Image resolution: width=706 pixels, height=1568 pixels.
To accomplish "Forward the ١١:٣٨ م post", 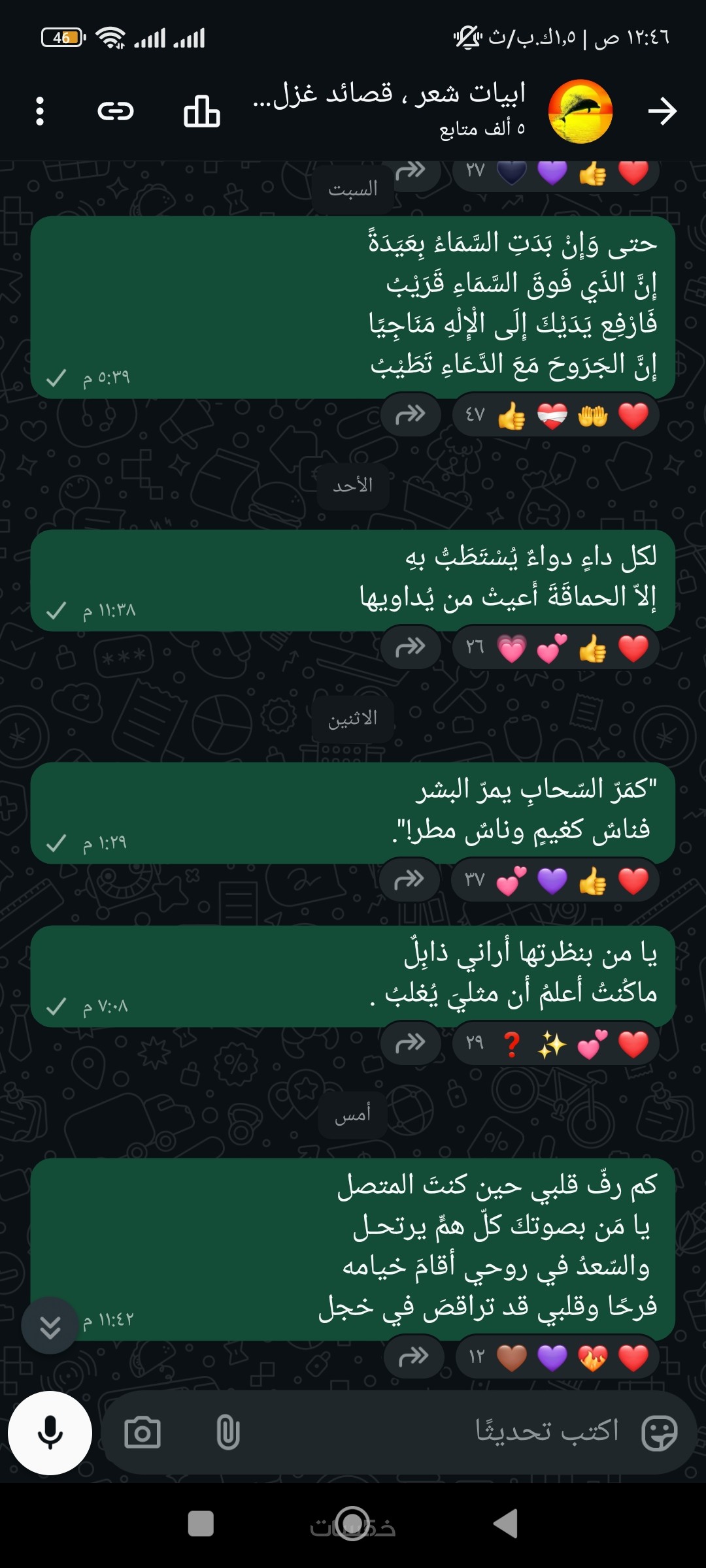I will (411, 647).
